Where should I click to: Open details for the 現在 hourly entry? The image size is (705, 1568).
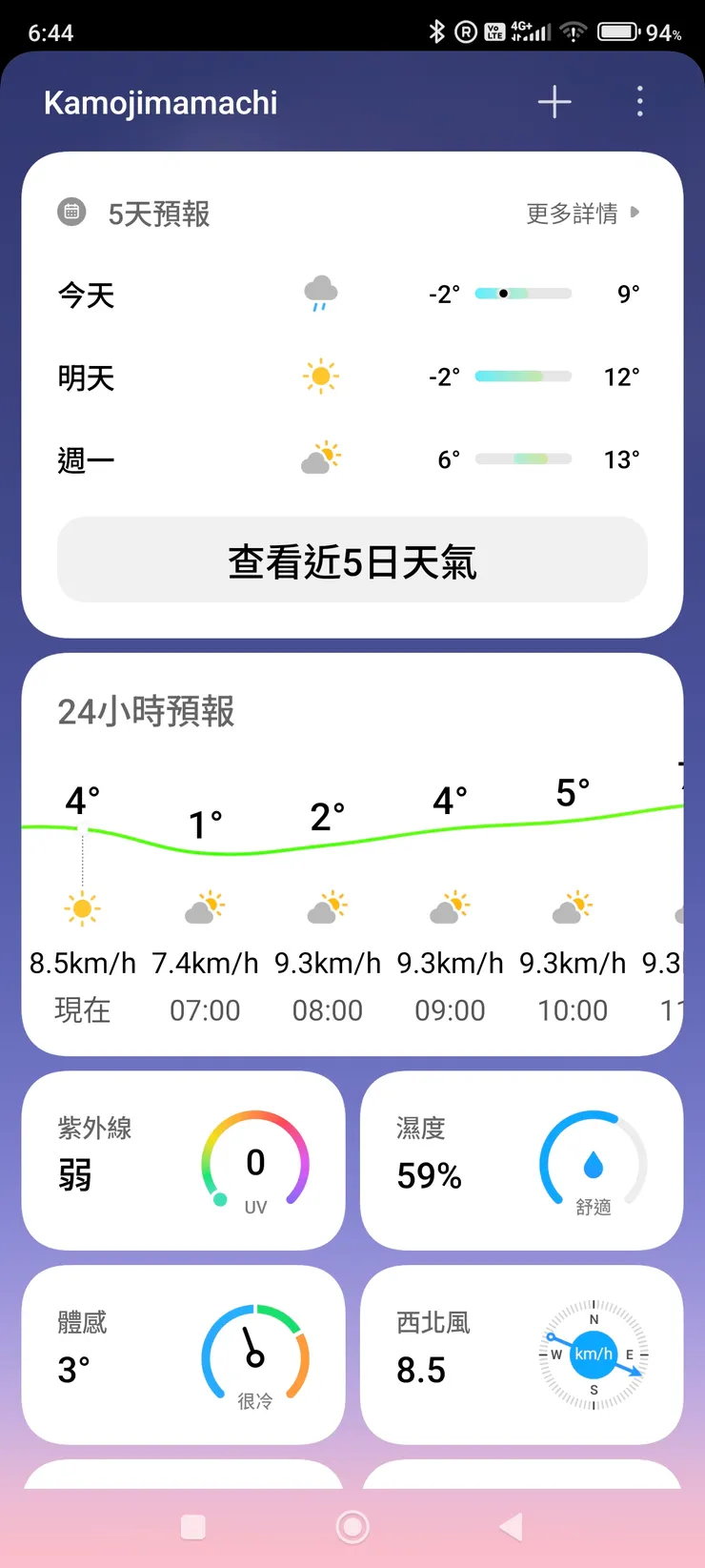[83, 1010]
